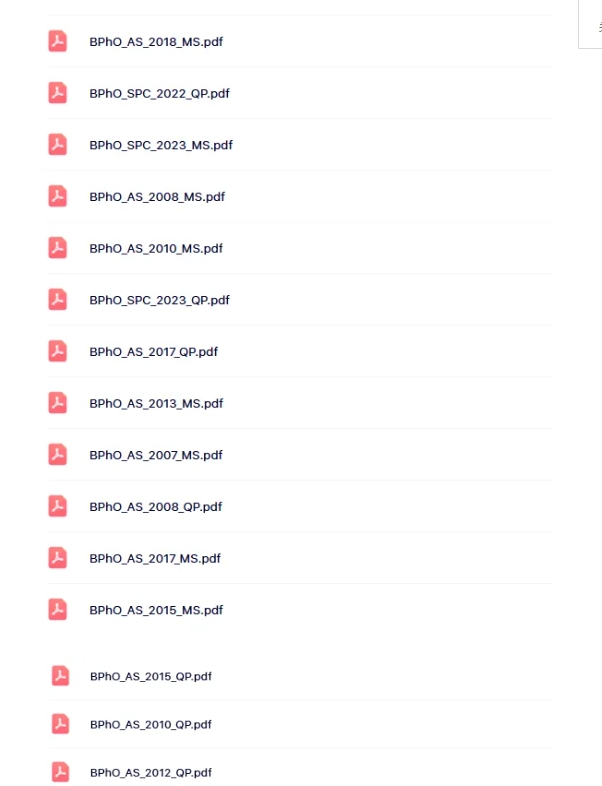Open BPhO_AS_2010_MS.pdf
Image resolution: width=602 pixels, height=786 pixels.
(x=156, y=249)
